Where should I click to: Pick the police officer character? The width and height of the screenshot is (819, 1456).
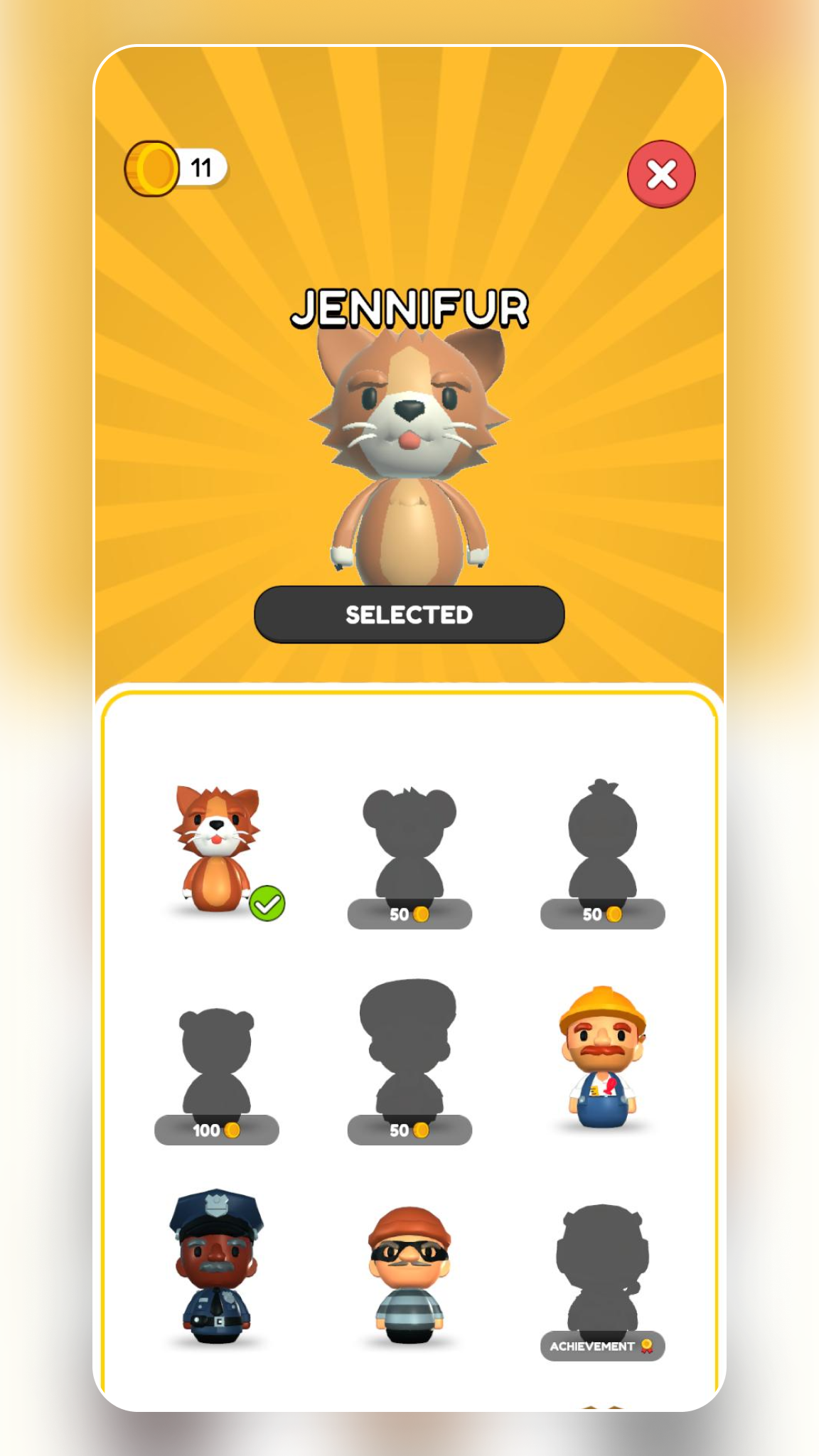[216, 1267]
